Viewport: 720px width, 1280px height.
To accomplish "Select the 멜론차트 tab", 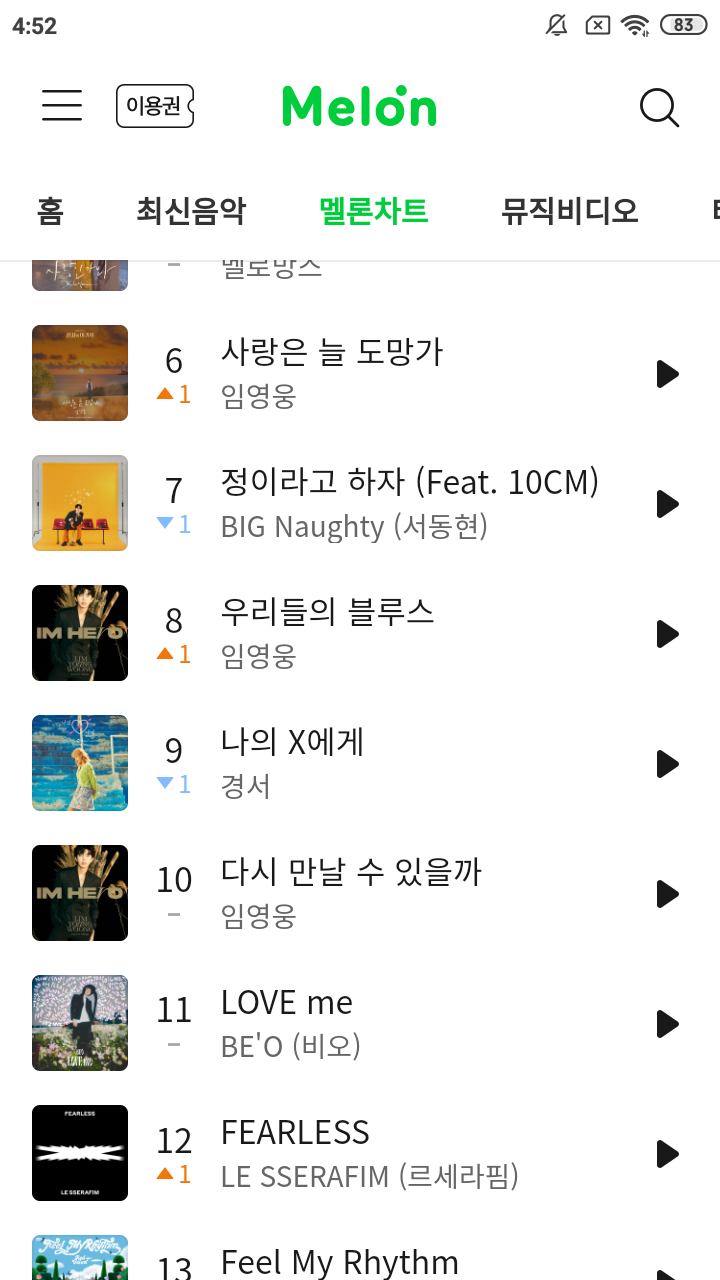I will (x=373, y=211).
